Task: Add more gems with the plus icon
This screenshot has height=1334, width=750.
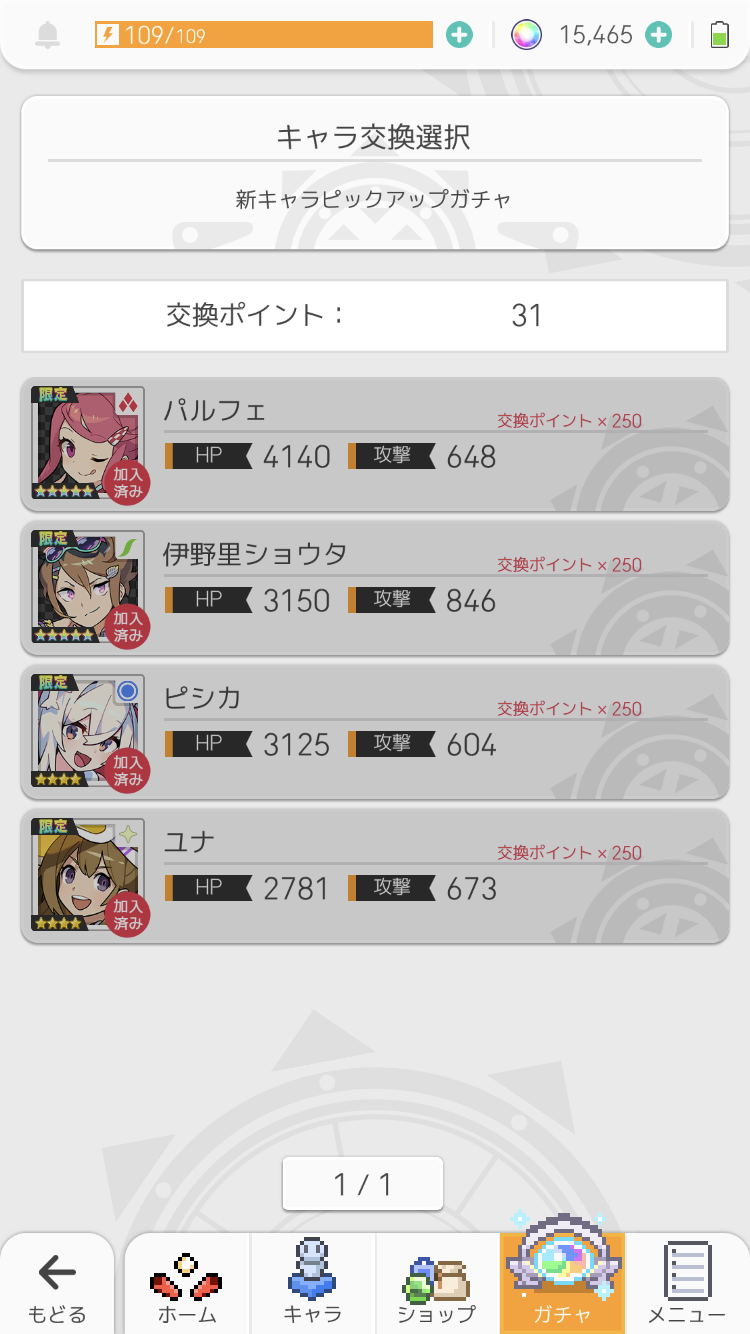Action: [x=658, y=35]
